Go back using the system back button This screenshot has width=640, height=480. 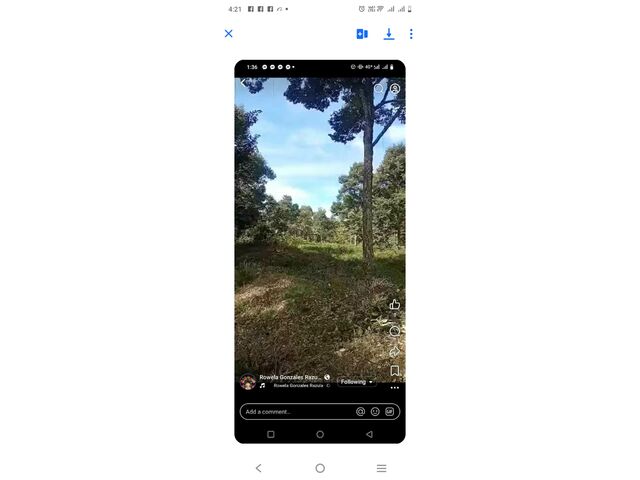click(258, 468)
